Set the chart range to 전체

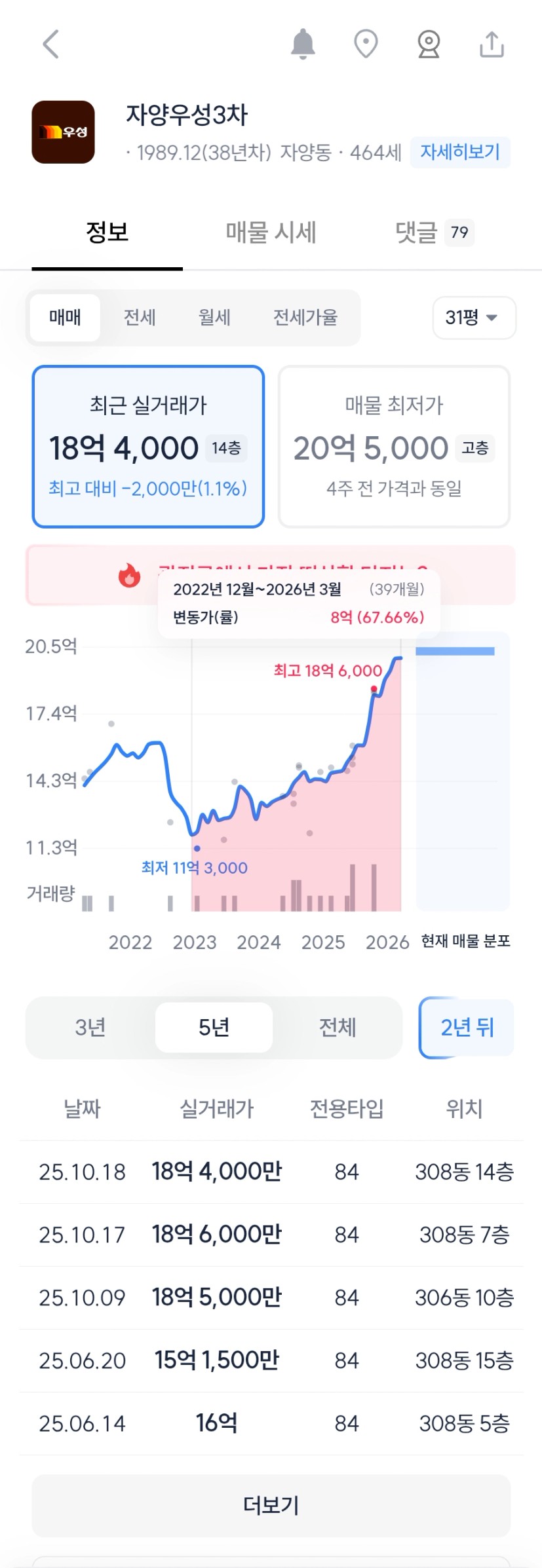click(337, 1027)
